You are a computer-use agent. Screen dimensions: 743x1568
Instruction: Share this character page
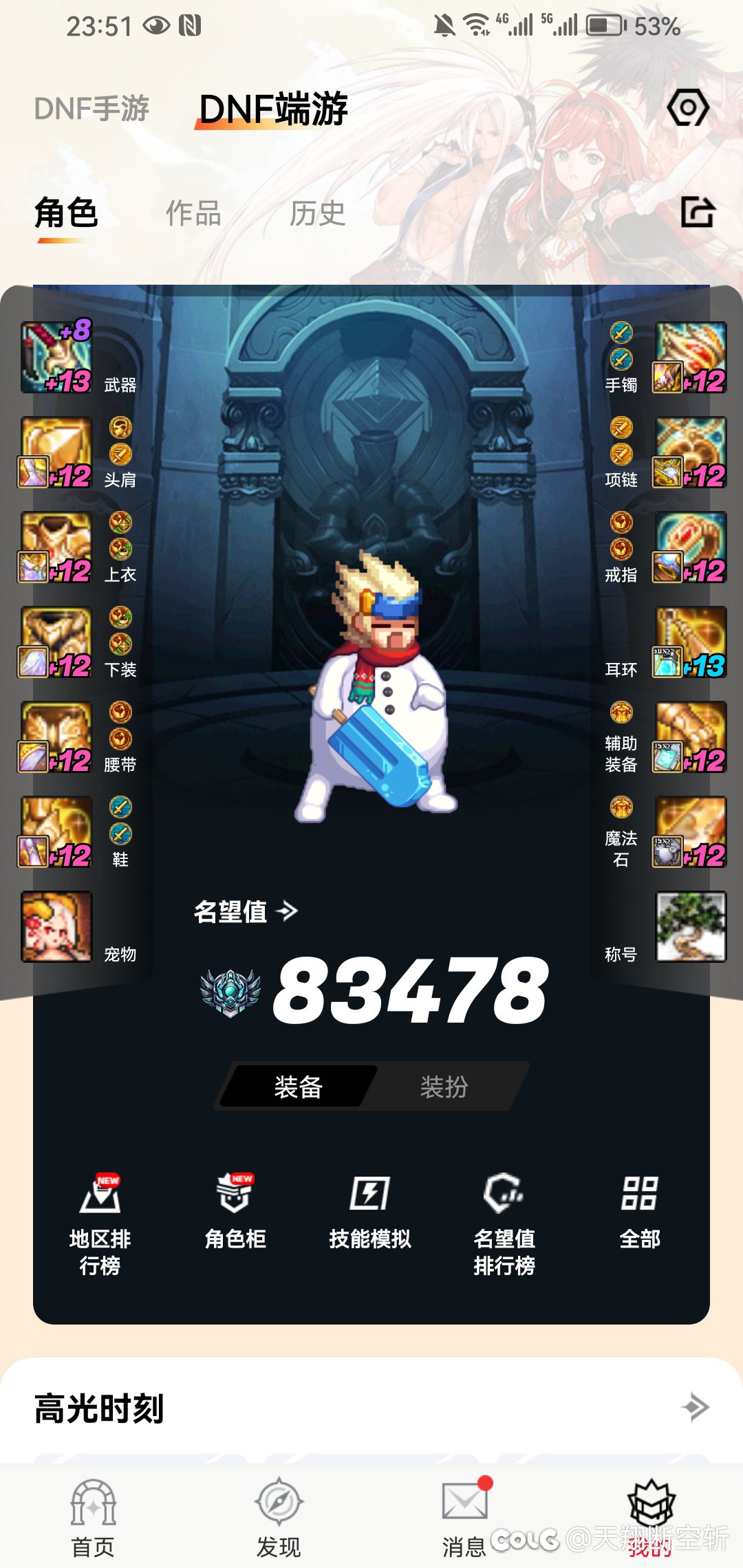pyautogui.click(x=698, y=212)
